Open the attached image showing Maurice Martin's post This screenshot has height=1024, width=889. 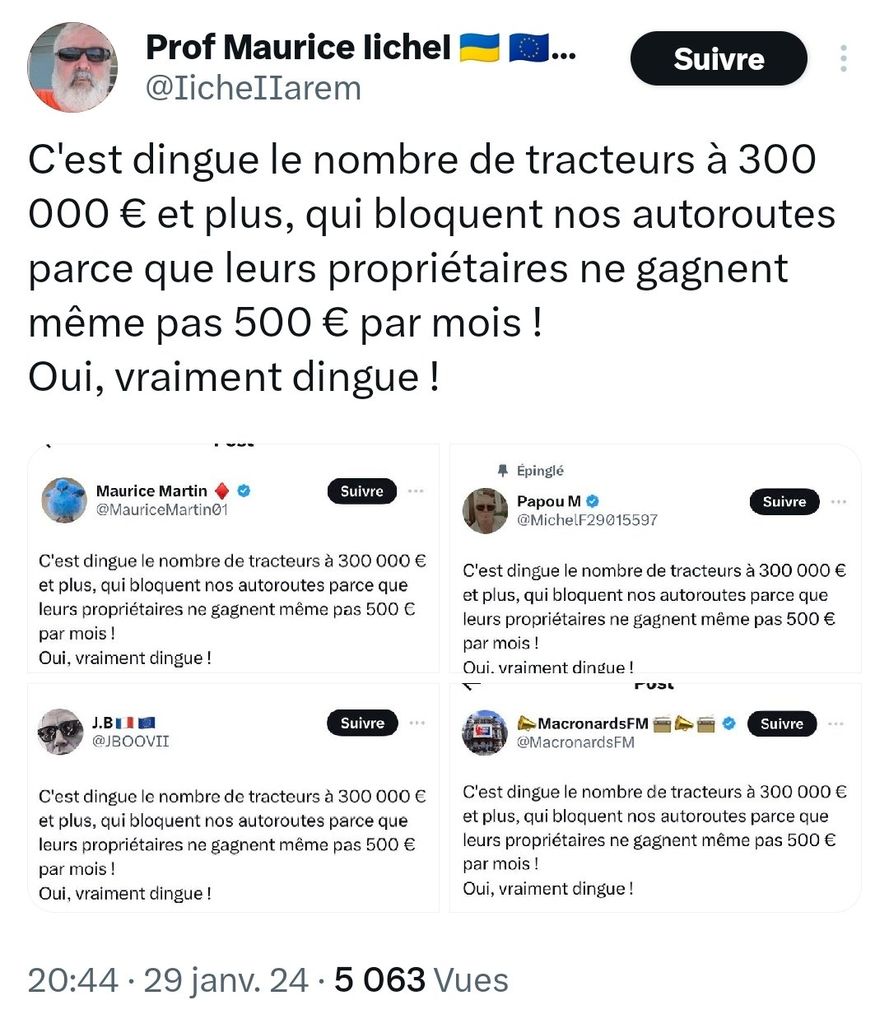(233, 558)
